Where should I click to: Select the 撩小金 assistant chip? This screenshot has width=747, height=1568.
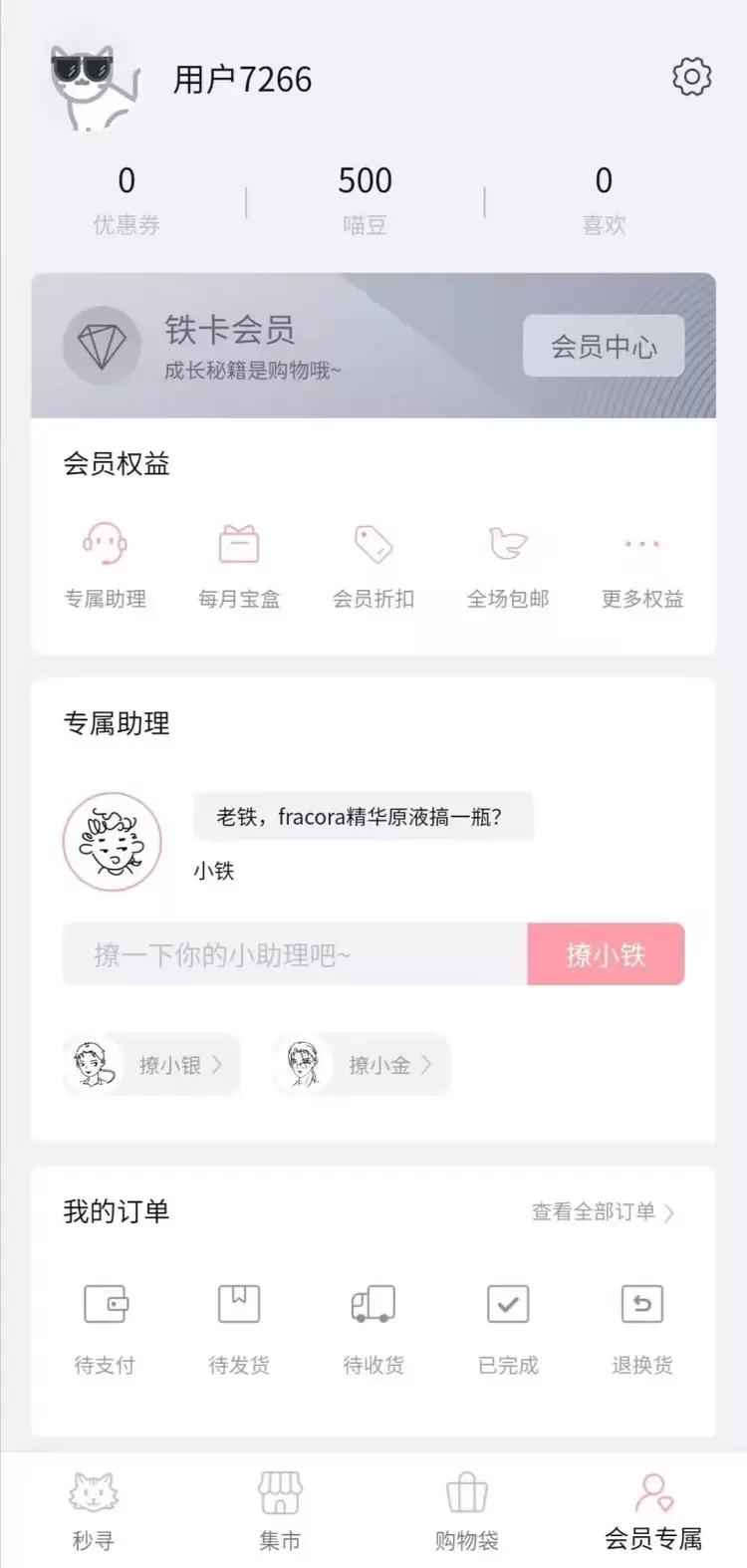pyautogui.click(x=362, y=1065)
